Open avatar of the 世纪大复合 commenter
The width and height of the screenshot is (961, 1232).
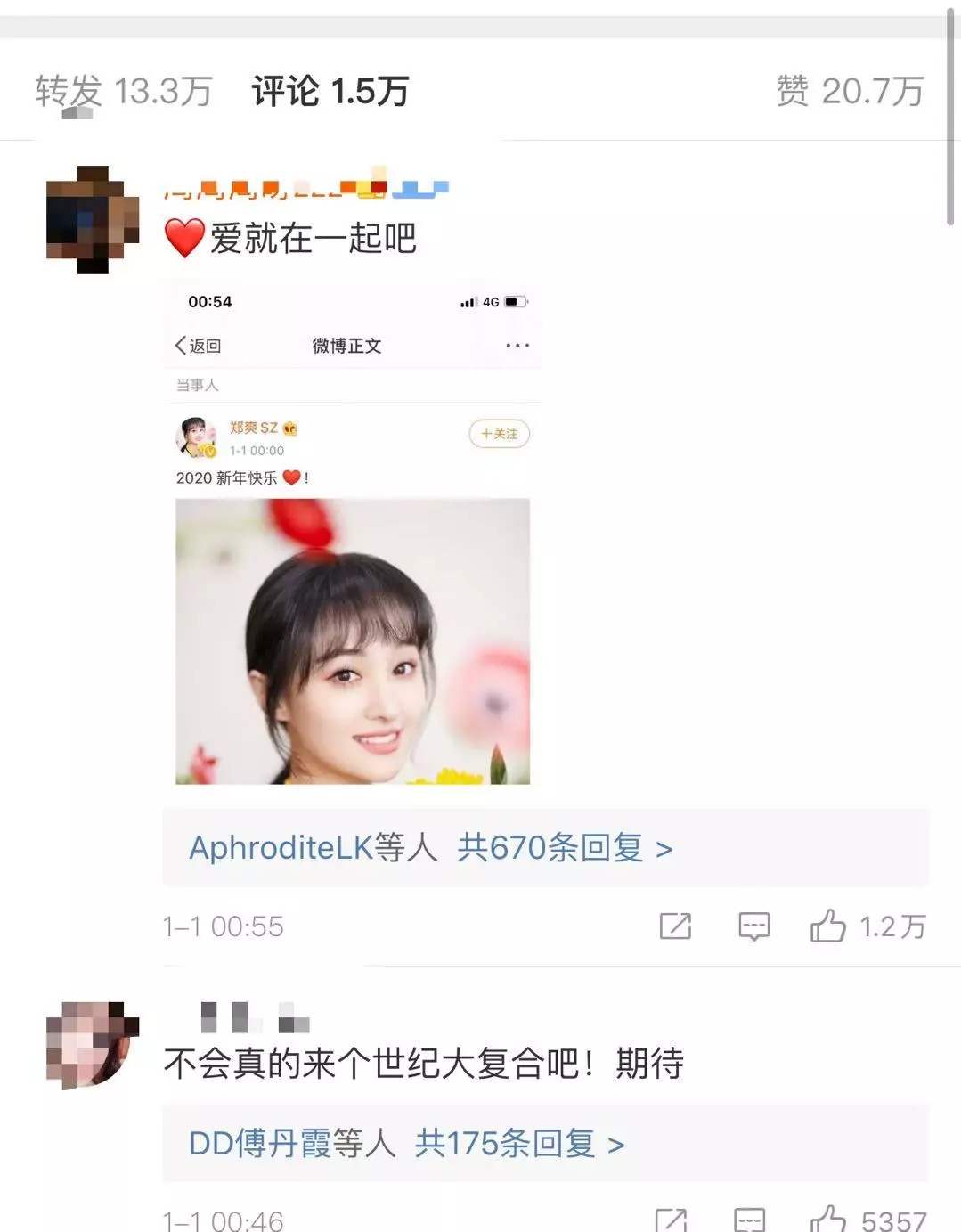(x=93, y=1045)
